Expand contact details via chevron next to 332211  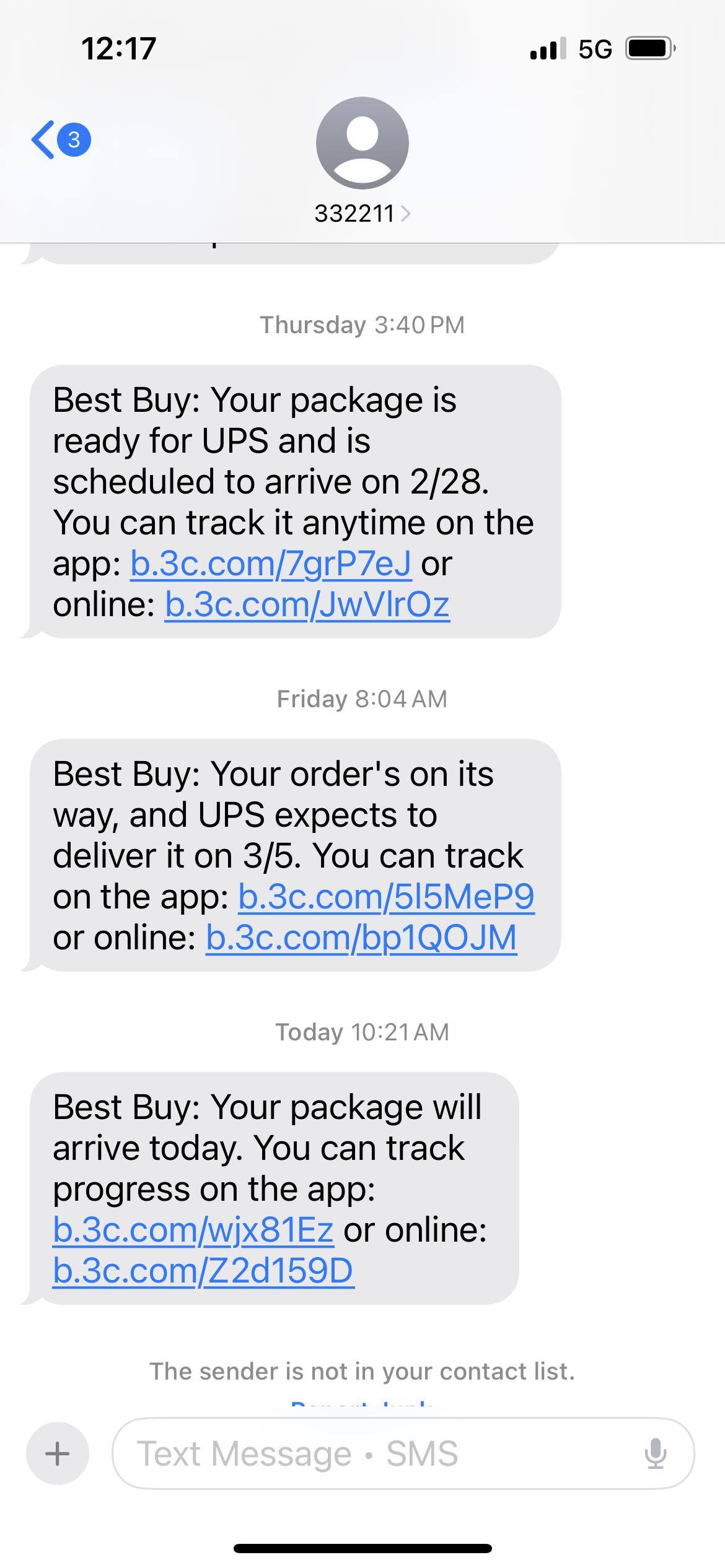(407, 213)
